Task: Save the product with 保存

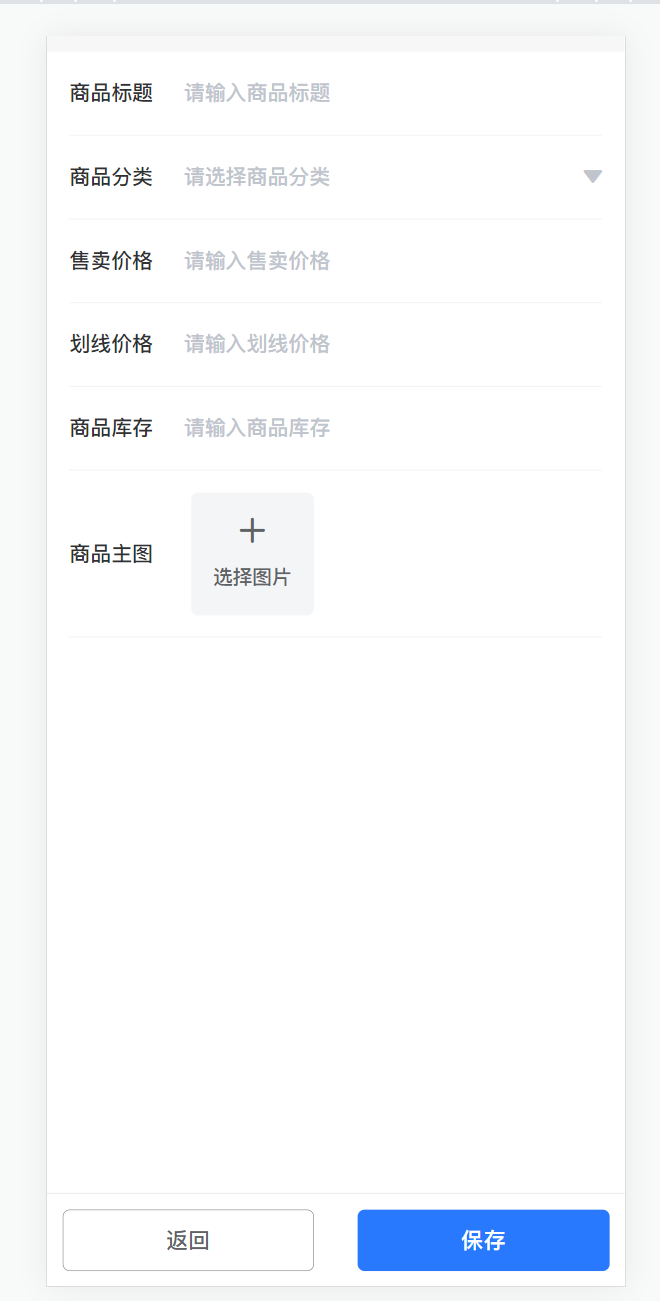Action: (483, 1240)
